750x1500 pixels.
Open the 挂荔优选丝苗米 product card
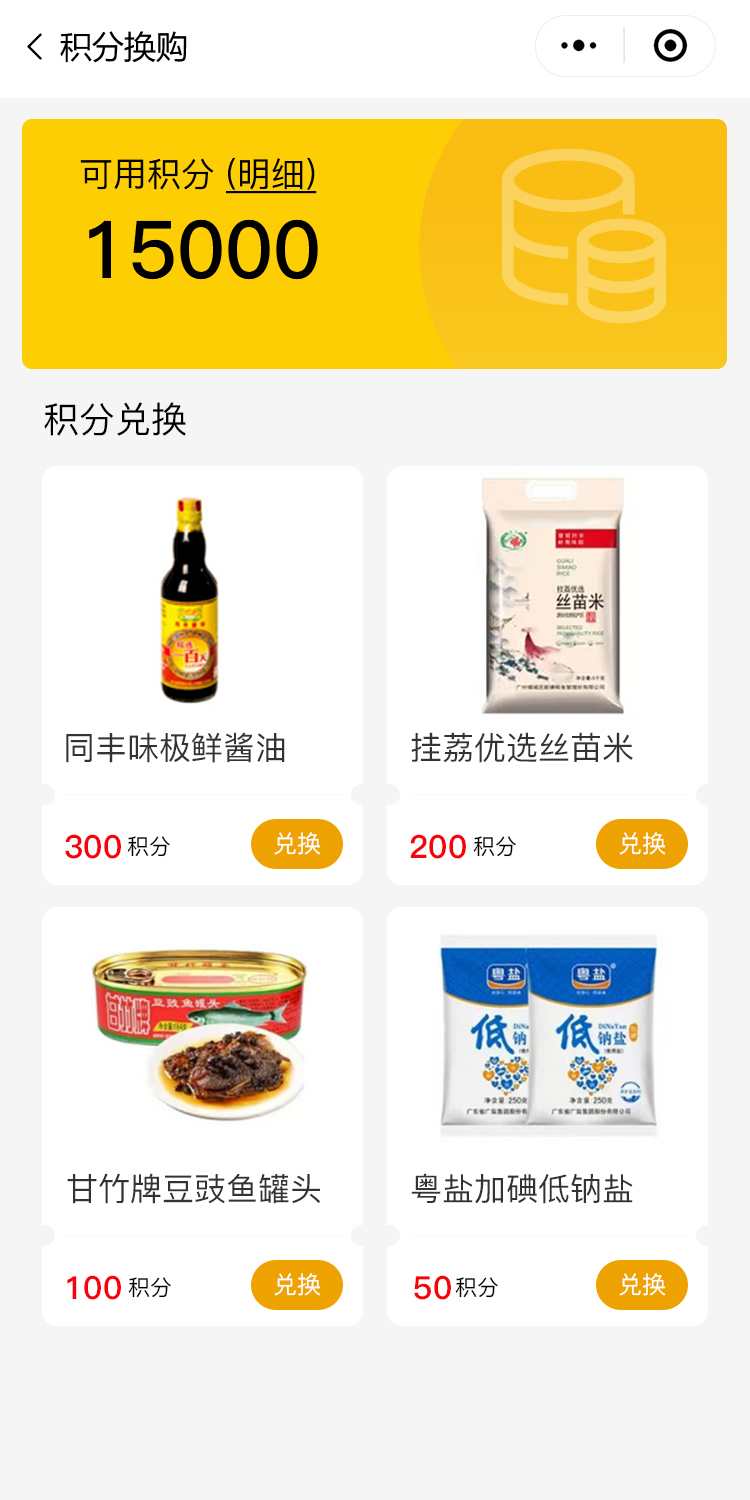[547, 620]
